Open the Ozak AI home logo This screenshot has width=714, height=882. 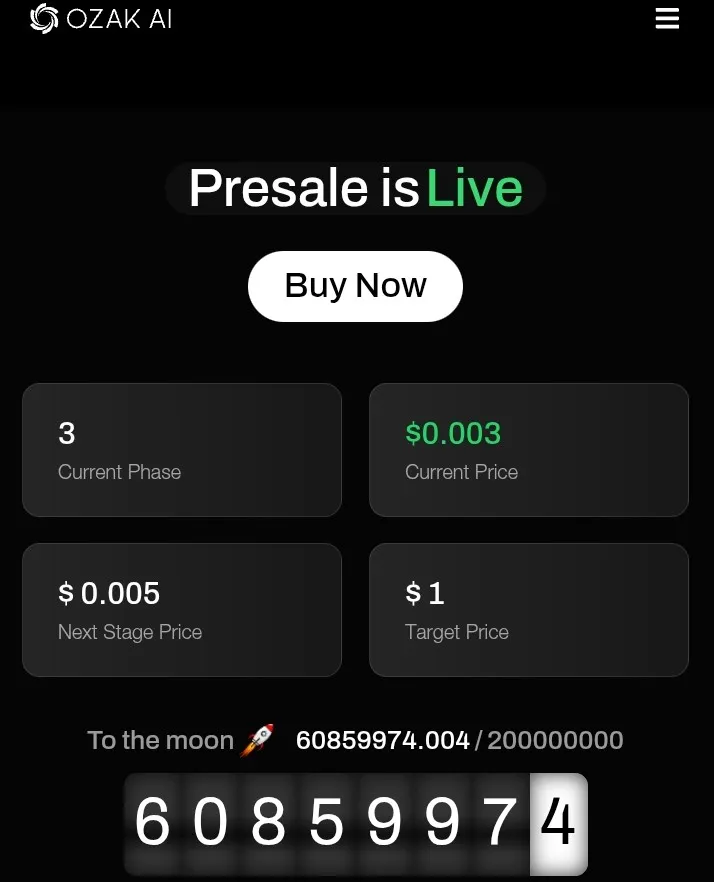[x=100, y=18]
